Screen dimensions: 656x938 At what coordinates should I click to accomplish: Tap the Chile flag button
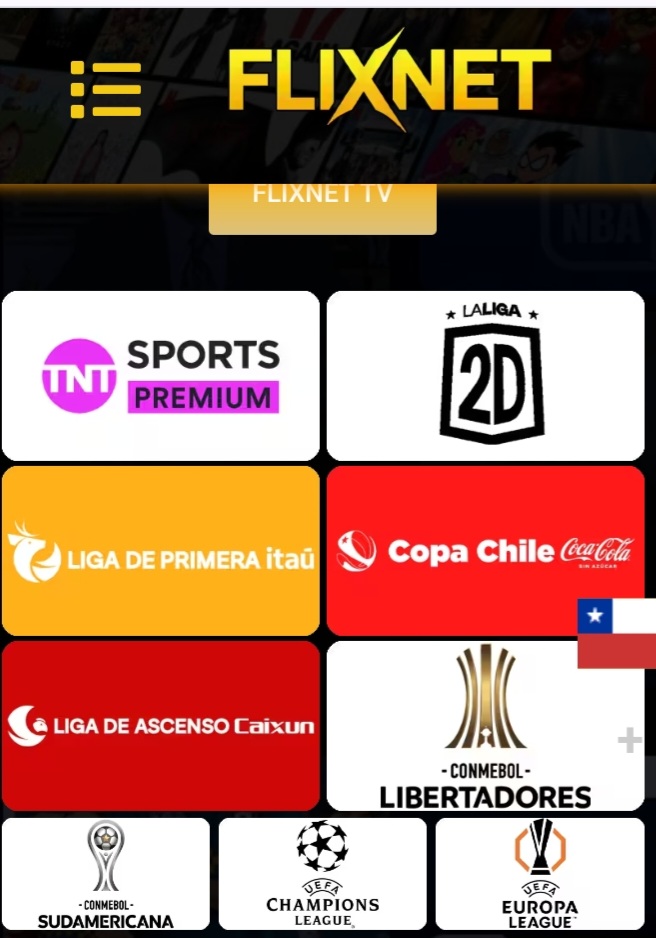point(617,633)
